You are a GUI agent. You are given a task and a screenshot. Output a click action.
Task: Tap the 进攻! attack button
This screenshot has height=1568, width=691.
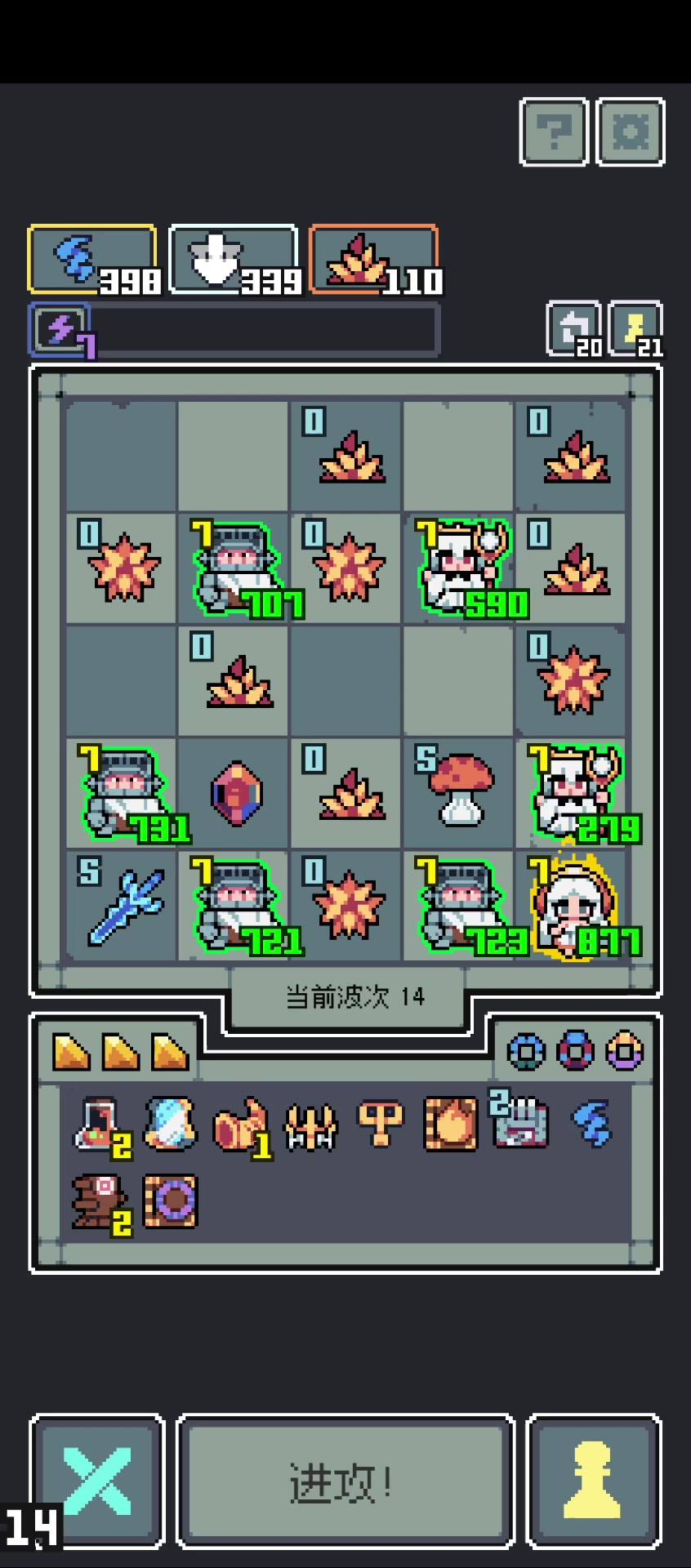click(345, 1481)
